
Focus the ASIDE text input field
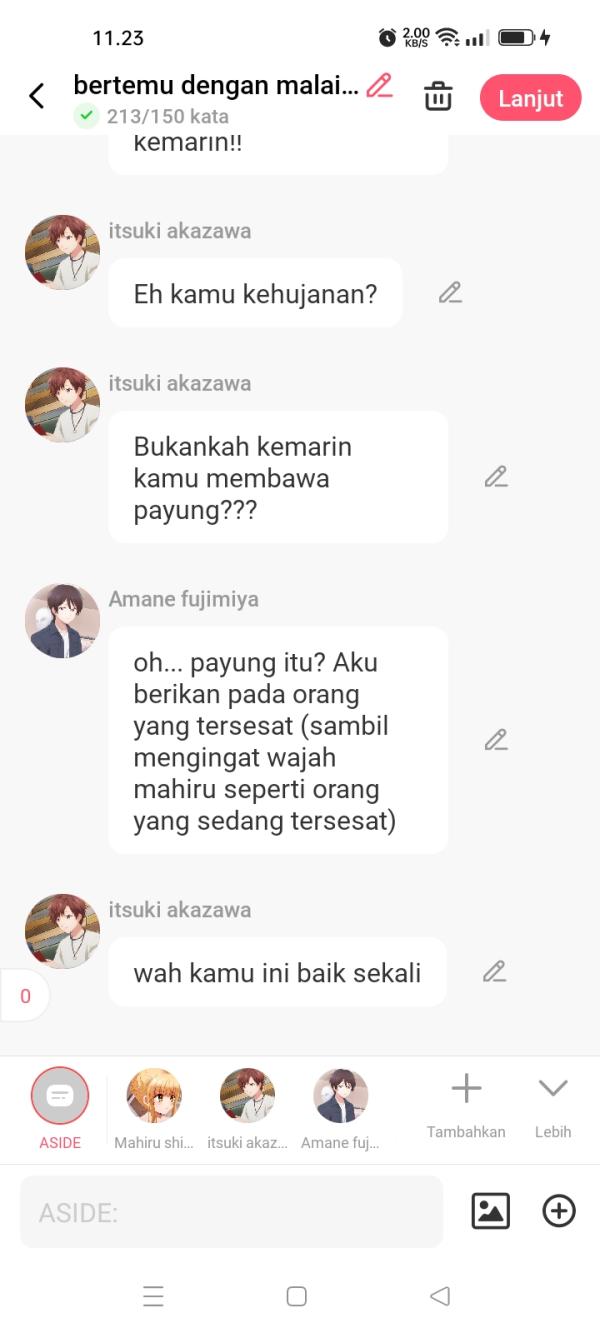[x=230, y=1212]
